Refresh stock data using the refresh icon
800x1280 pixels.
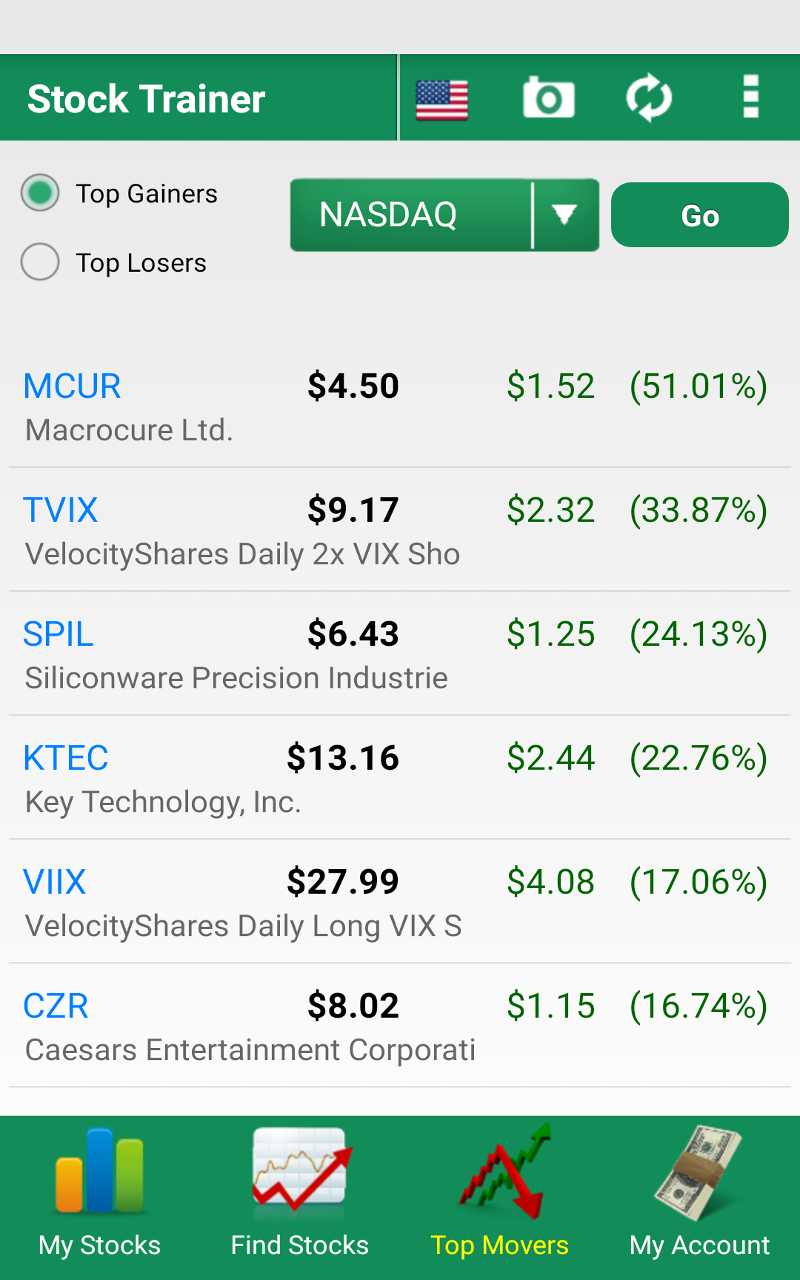[x=649, y=97]
